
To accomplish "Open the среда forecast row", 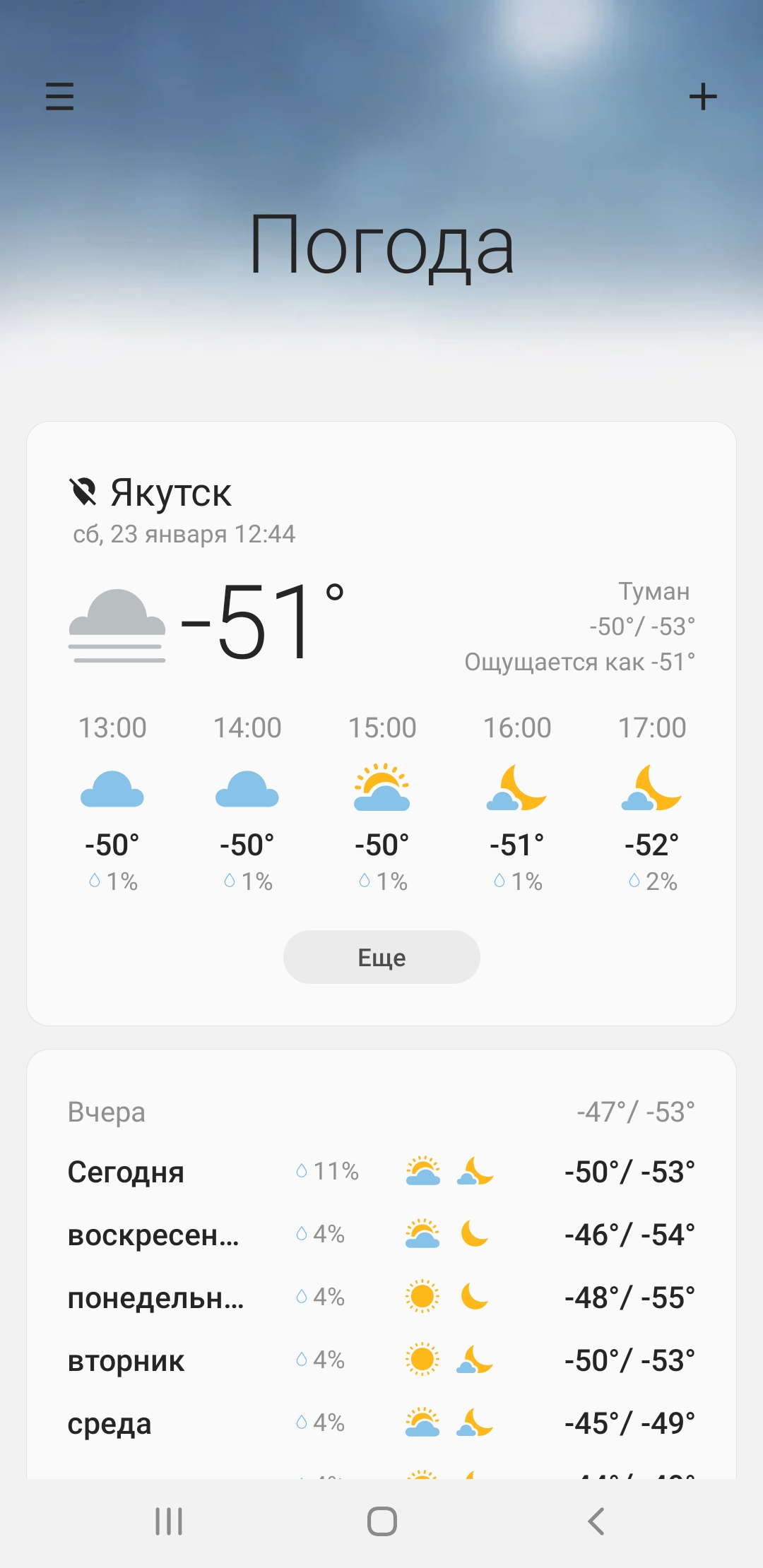I will (381, 1423).
